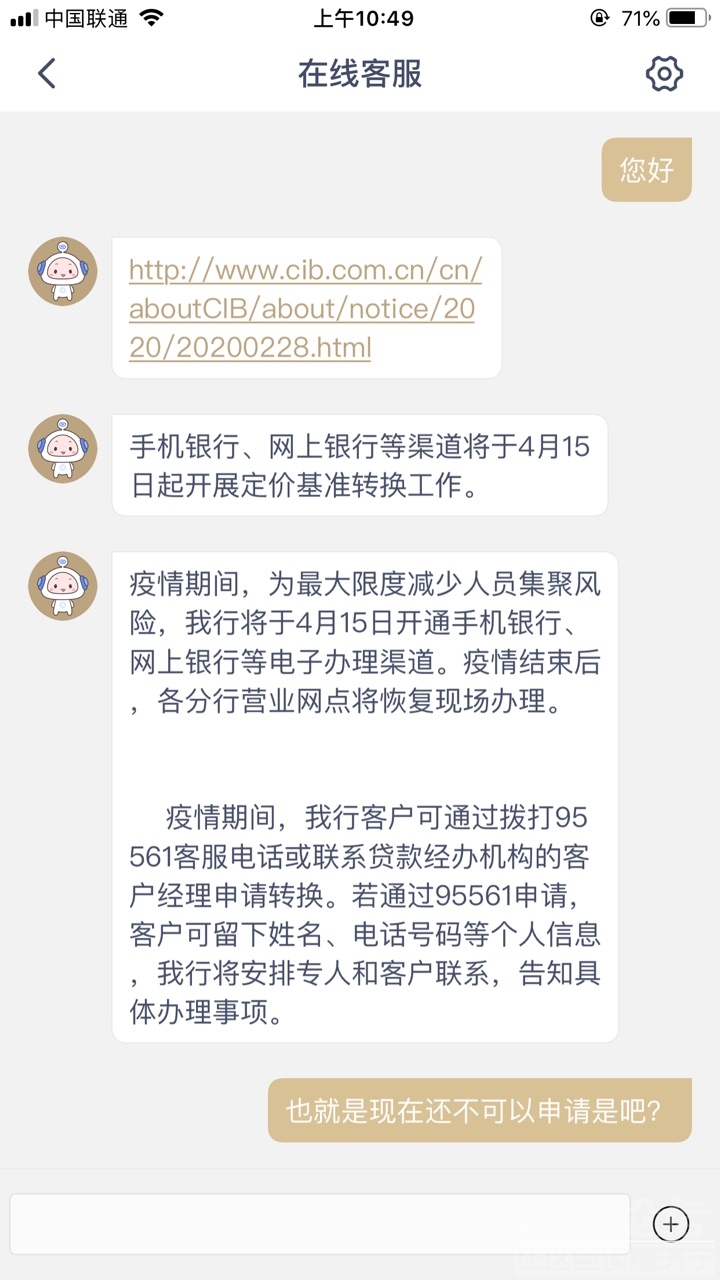Image resolution: width=720 pixels, height=1280 pixels.
Task: Tap the battery indicator showing 71%
Action: coord(682,16)
